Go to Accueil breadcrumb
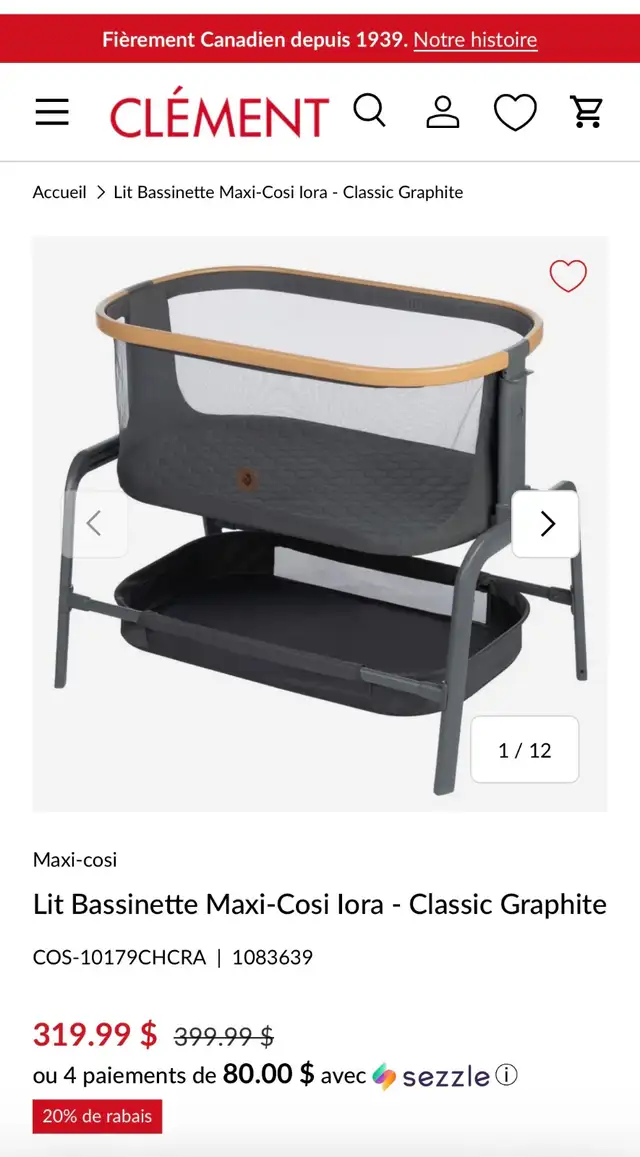 pyautogui.click(x=60, y=192)
